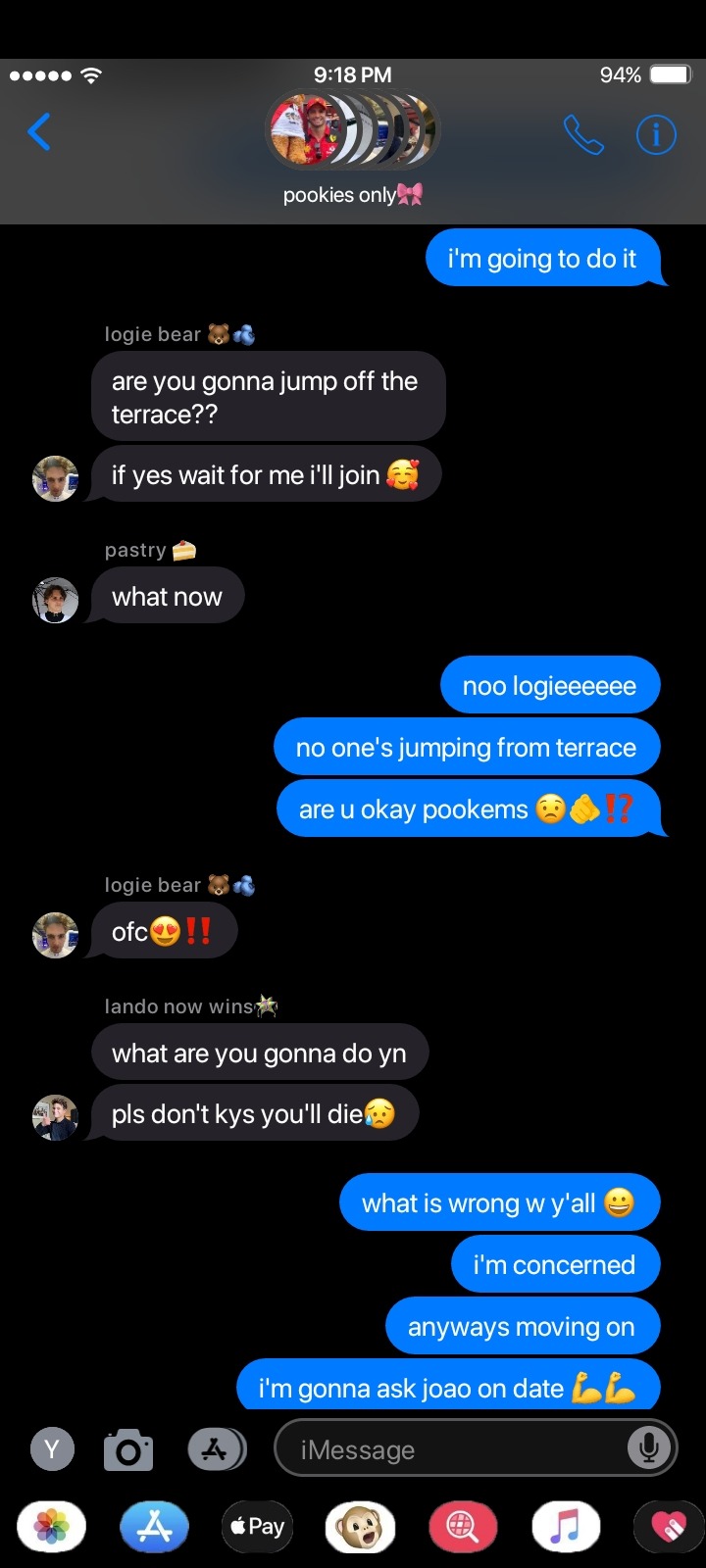Open the Animoji monkey app
Viewport: 706px width, 1568px height.
point(360,1527)
